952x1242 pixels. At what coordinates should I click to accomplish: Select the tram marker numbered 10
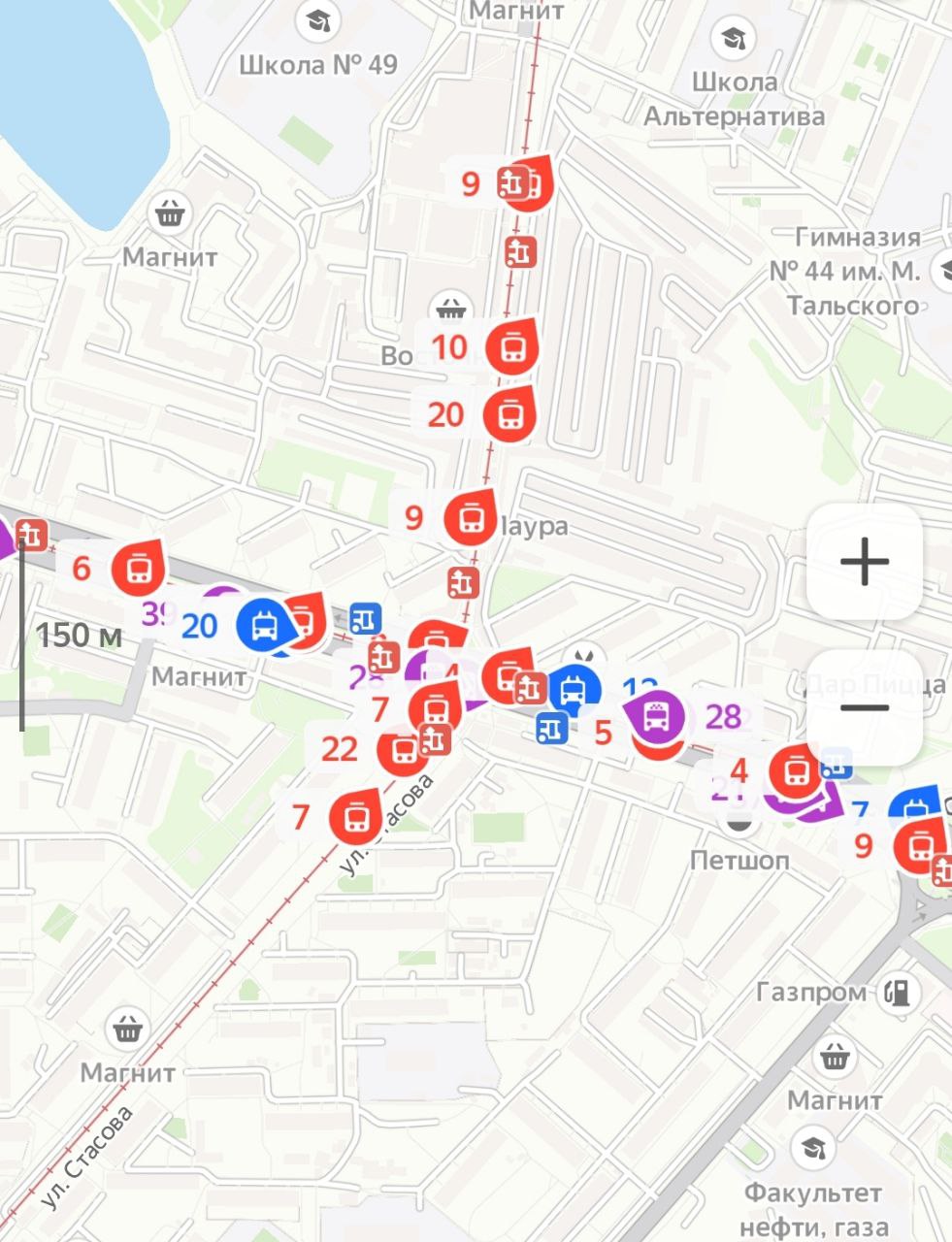tap(512, 347)
